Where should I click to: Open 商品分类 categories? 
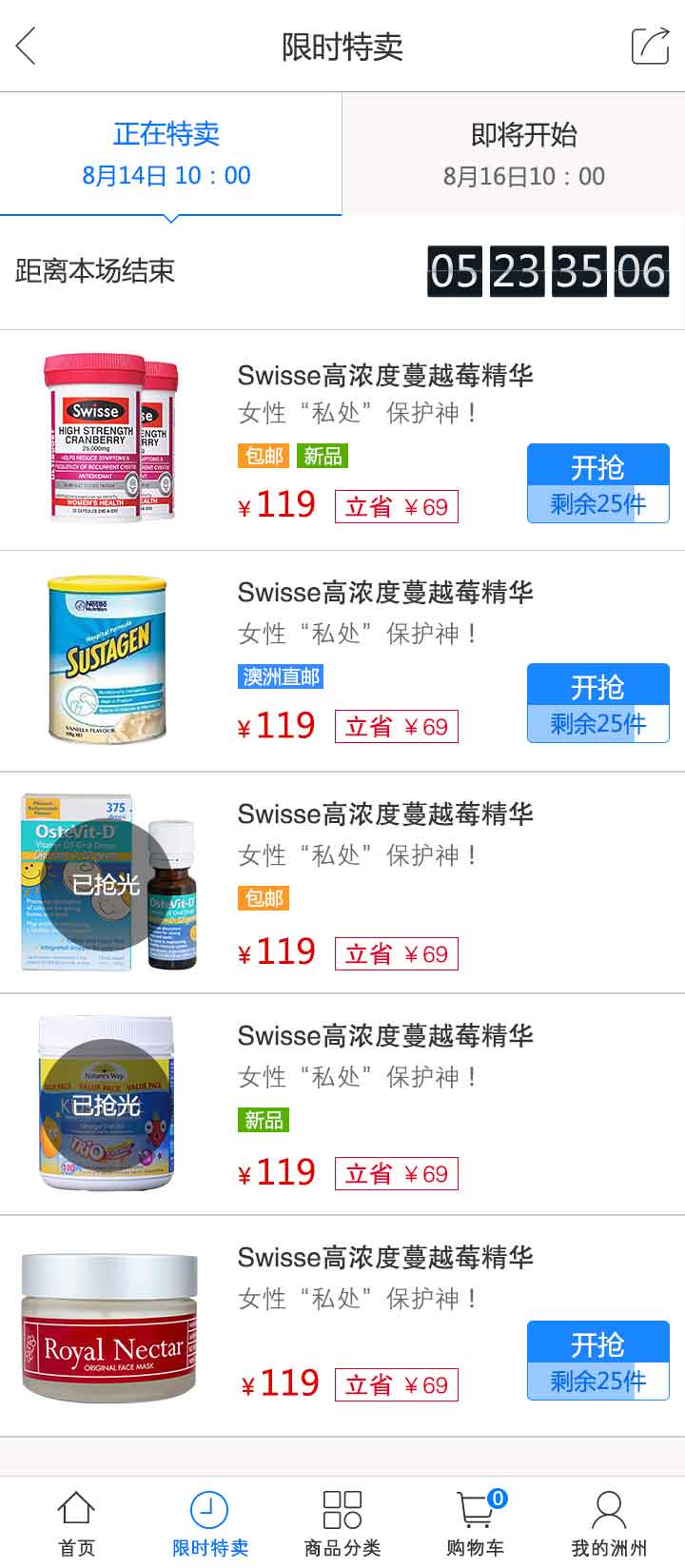point(342,1522)
